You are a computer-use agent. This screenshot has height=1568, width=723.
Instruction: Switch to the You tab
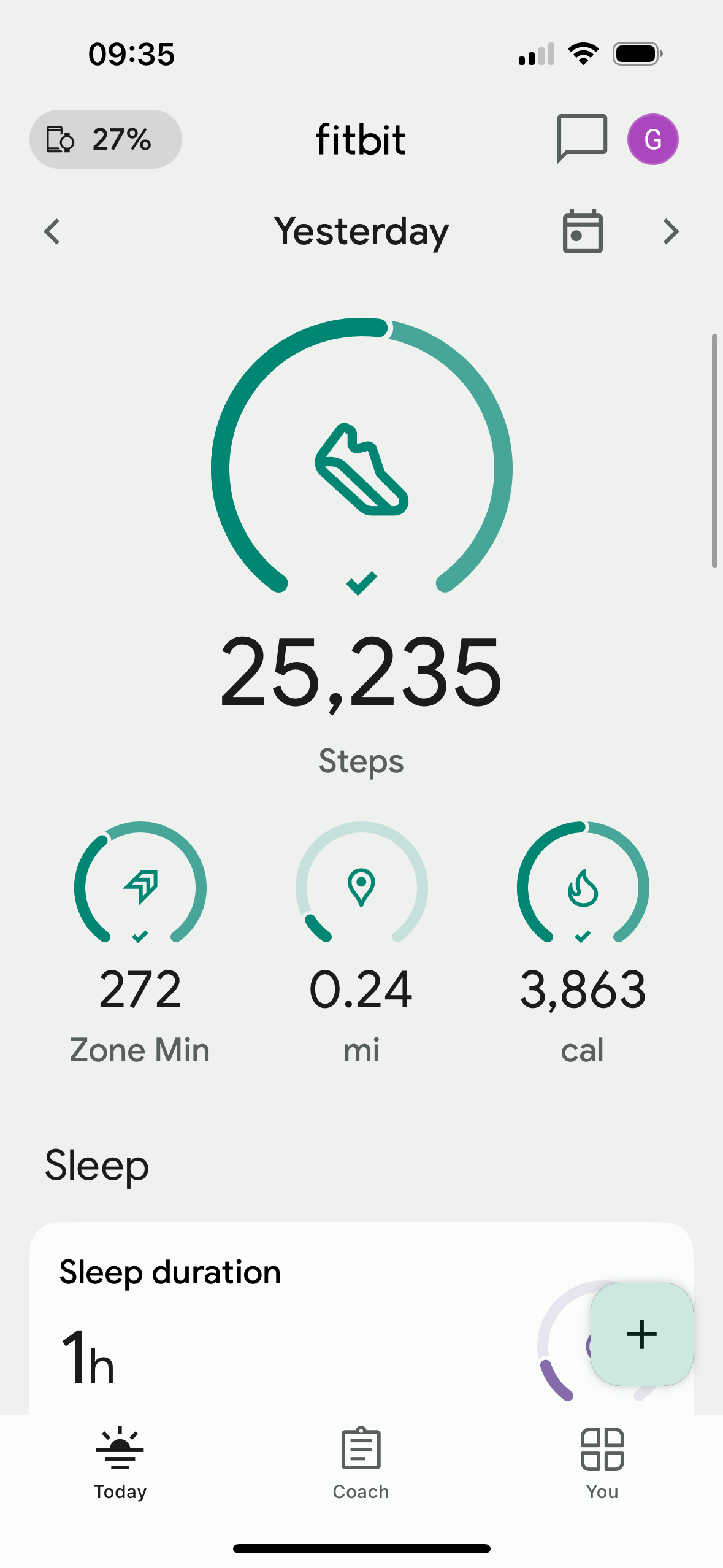[602, 1462]
